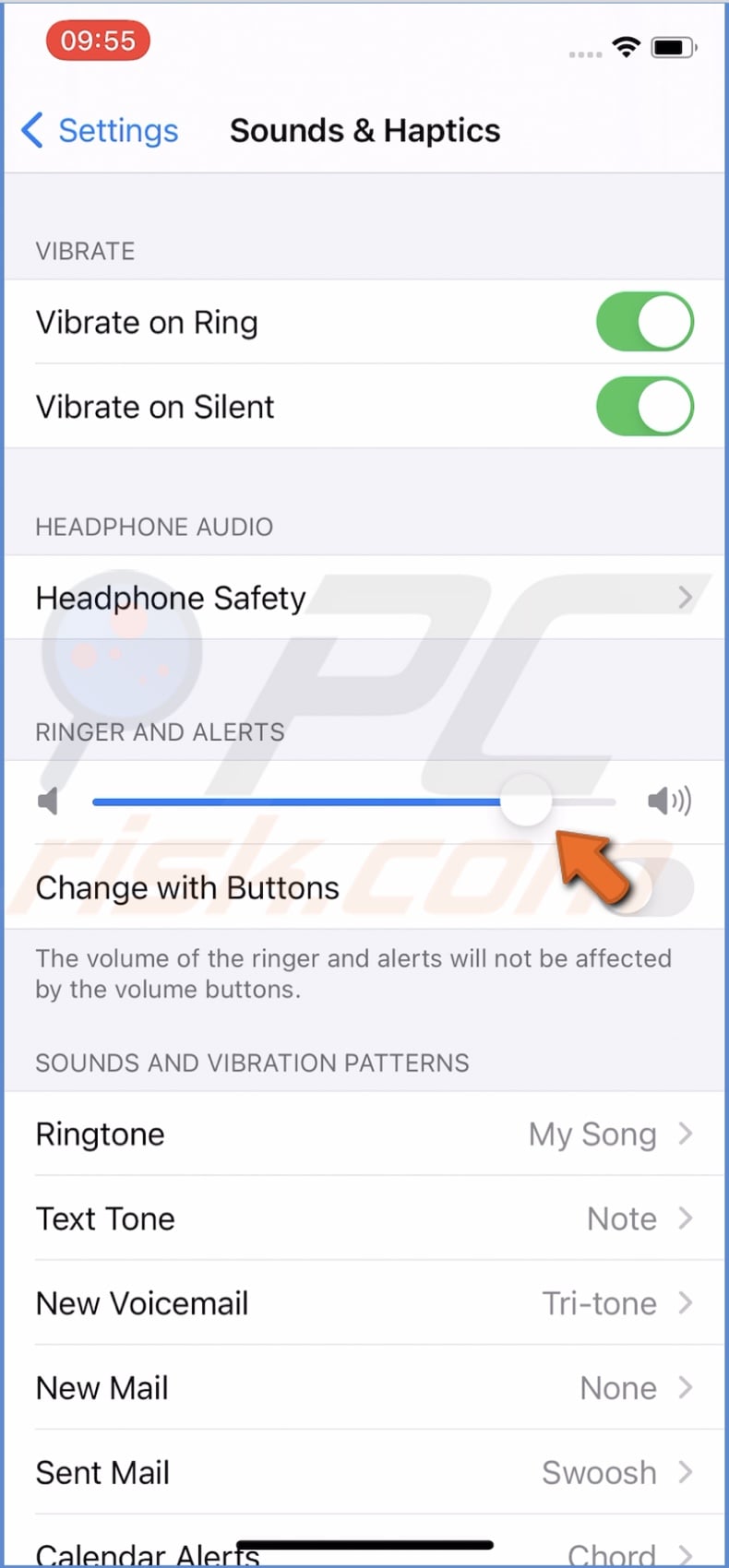Tap the Wi-Fi status icon
The width and height of the screenshot is (729, 1568).
626,48
